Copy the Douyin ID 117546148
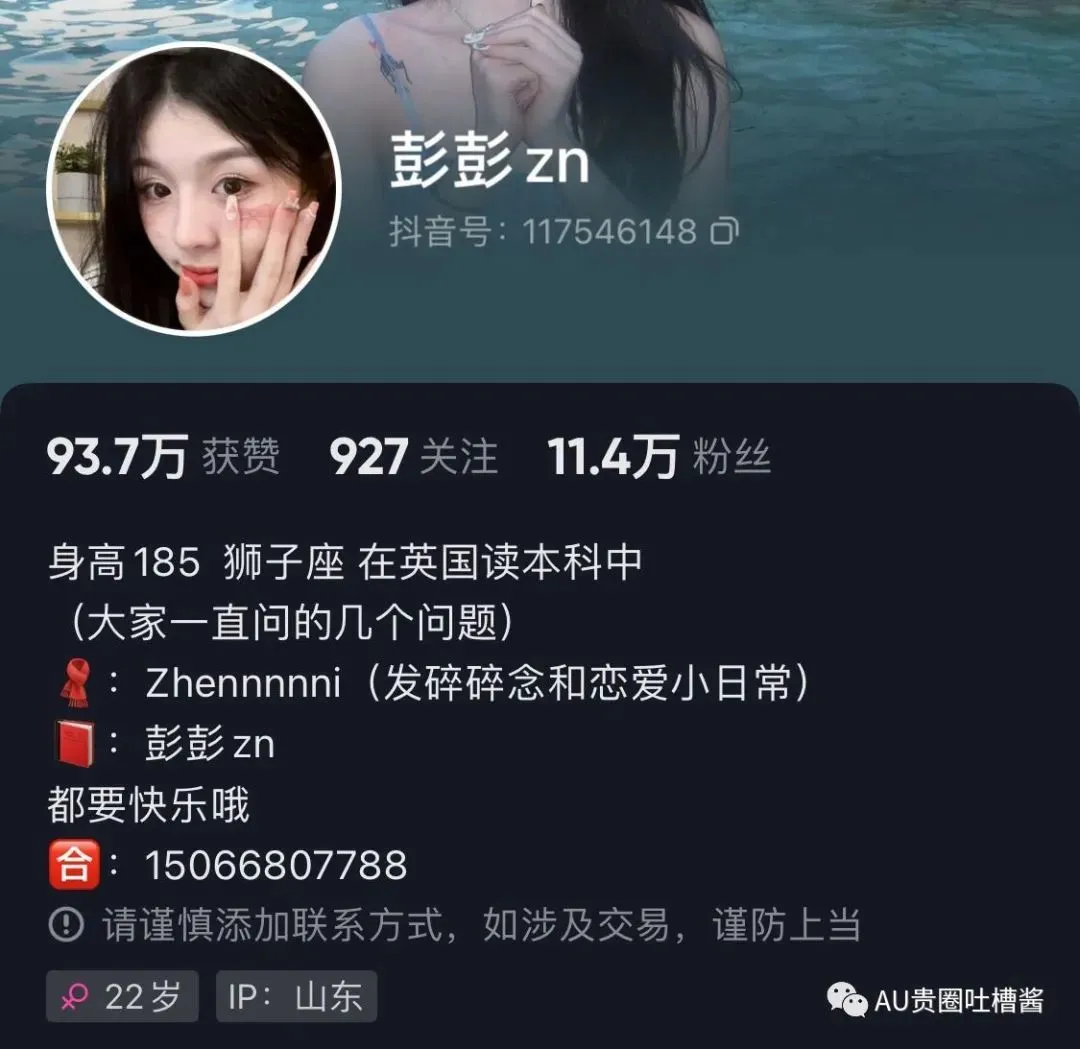The image size is (1080, 1049). 724,232
